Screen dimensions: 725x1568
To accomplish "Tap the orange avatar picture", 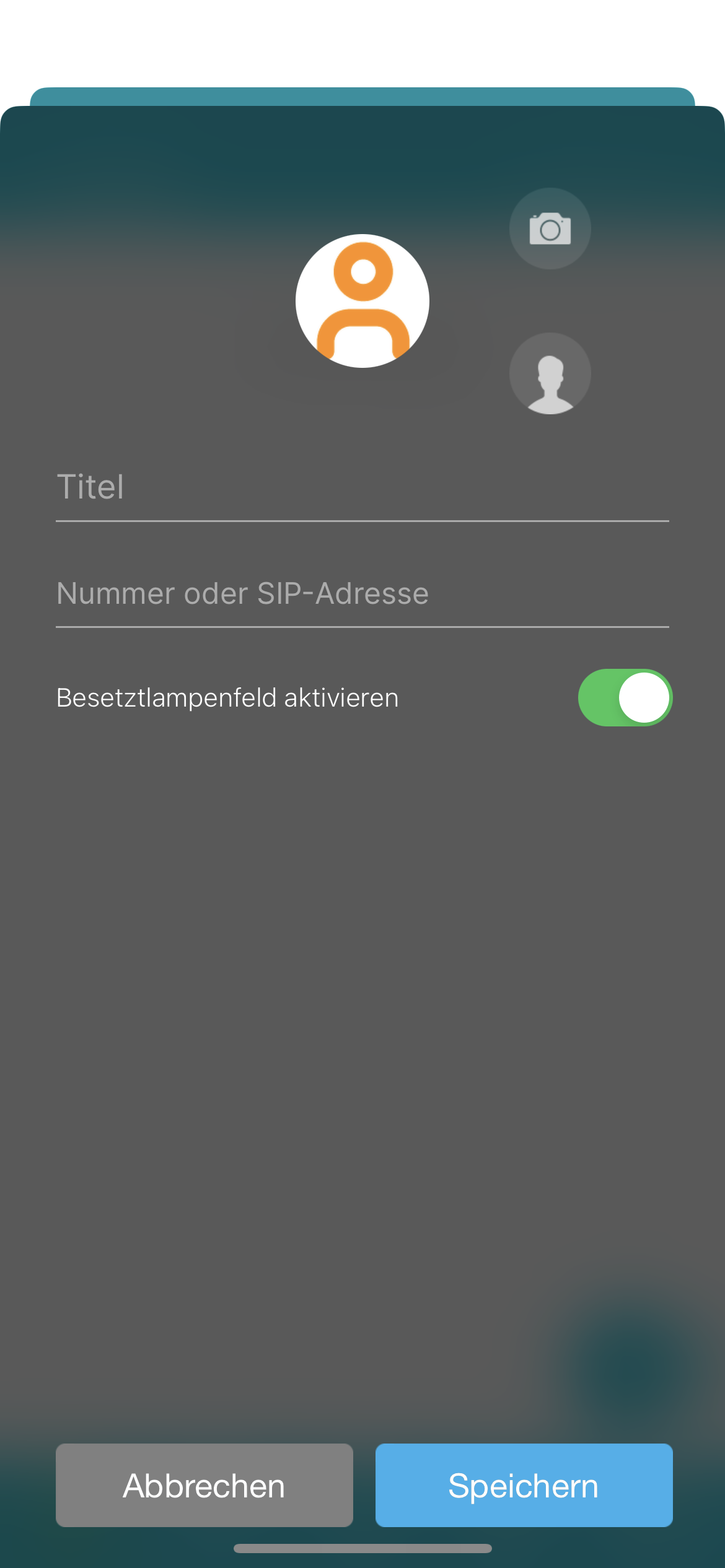I will (x=362, y=301).
